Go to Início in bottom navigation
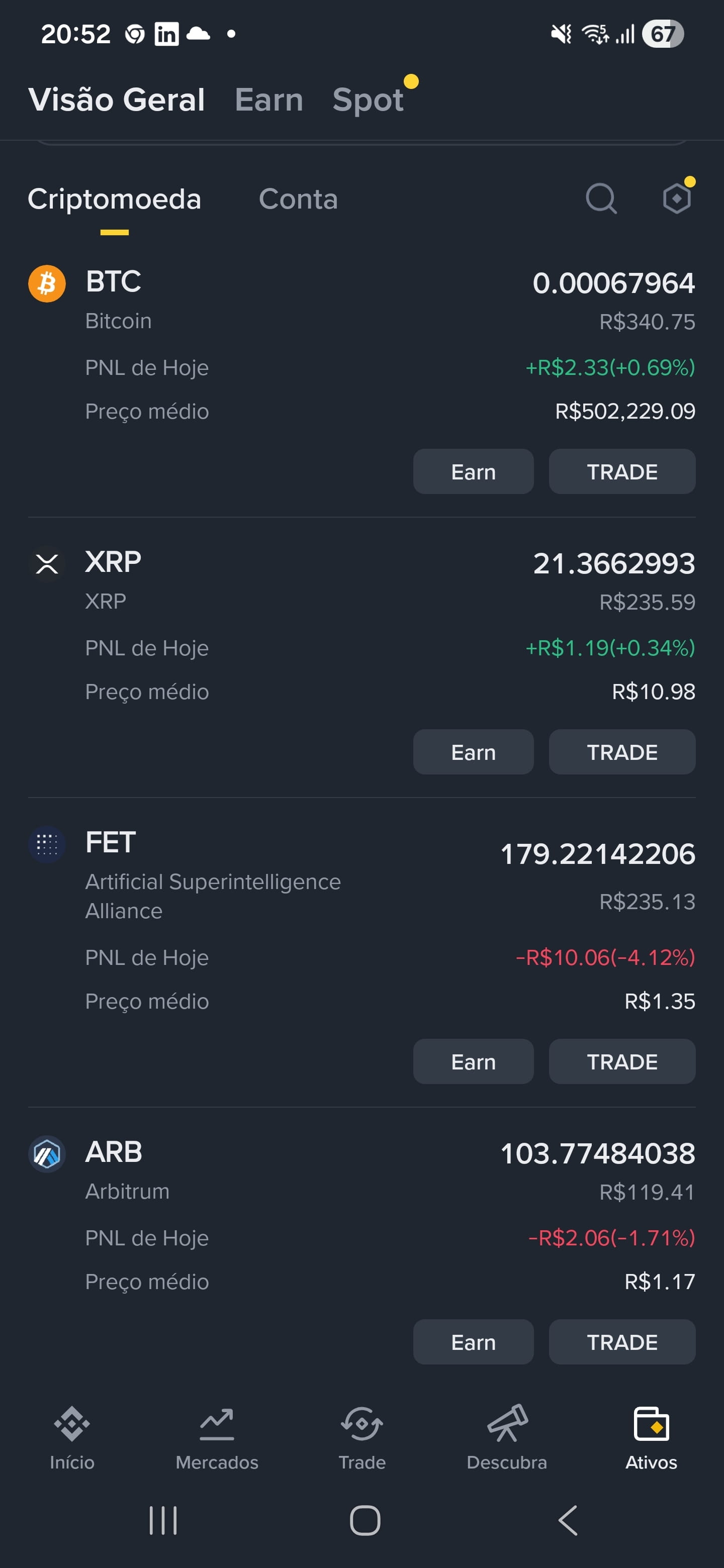This screenshot has width=724, height=1568. (x=72, y=1438)
